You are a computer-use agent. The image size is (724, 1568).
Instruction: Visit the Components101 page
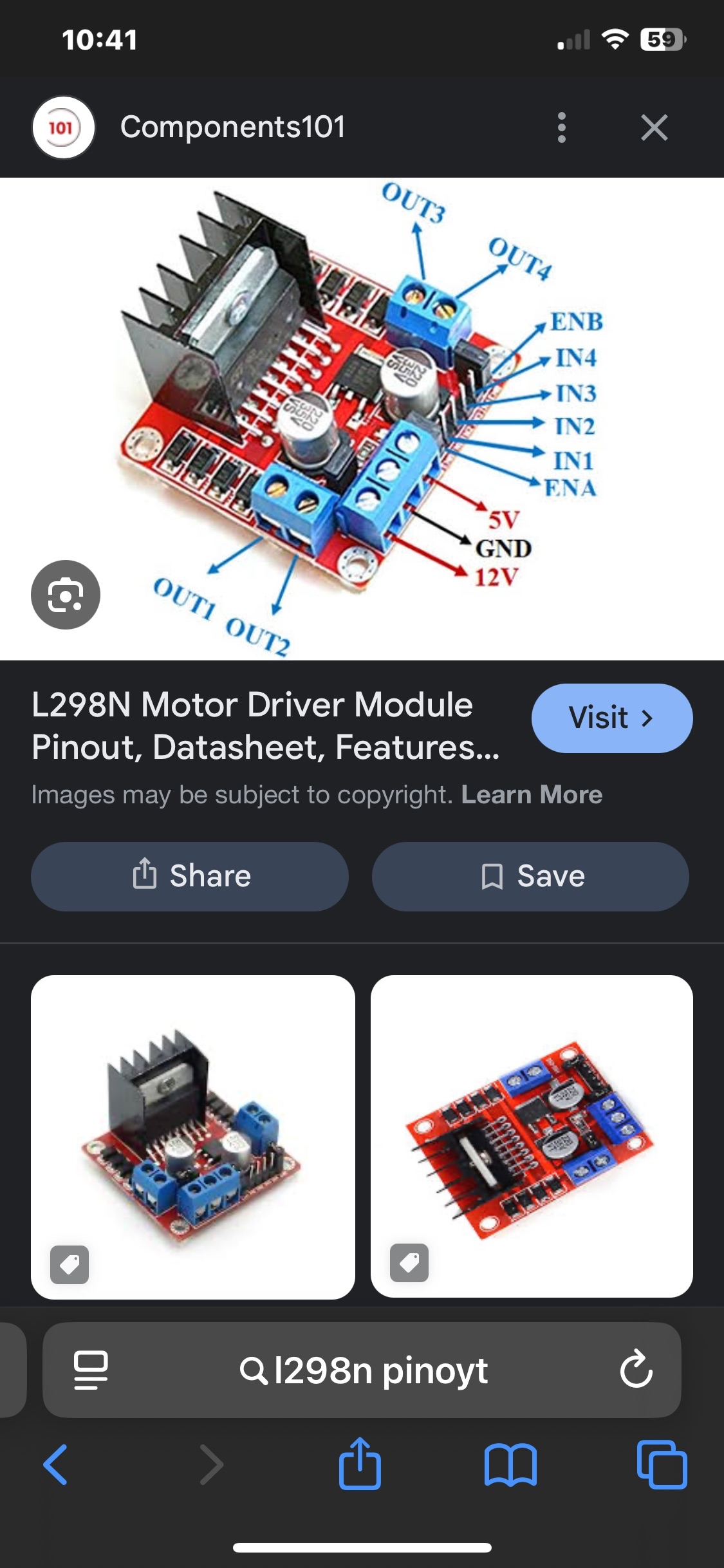[611, 718]
